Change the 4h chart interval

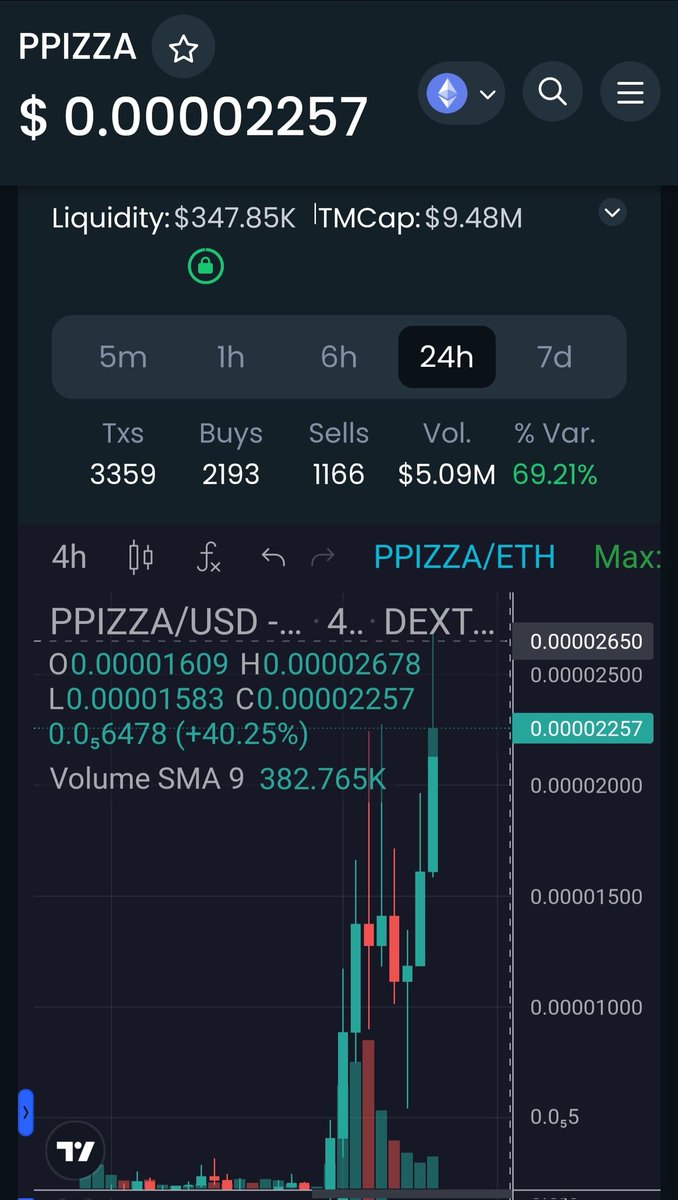pos(69,557)
